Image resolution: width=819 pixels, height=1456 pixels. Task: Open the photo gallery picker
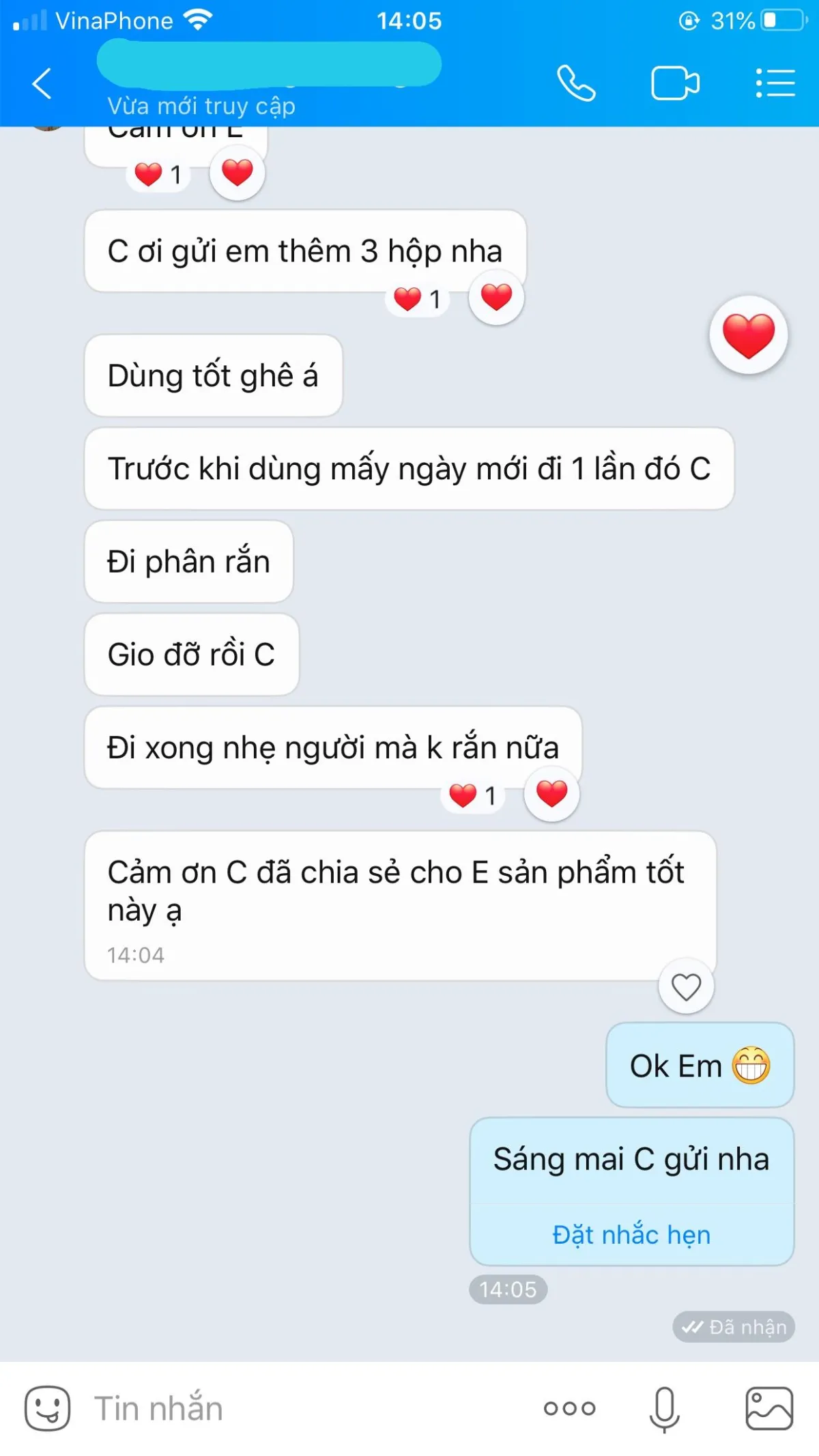pyautogui.click(x=769, y=1408)
